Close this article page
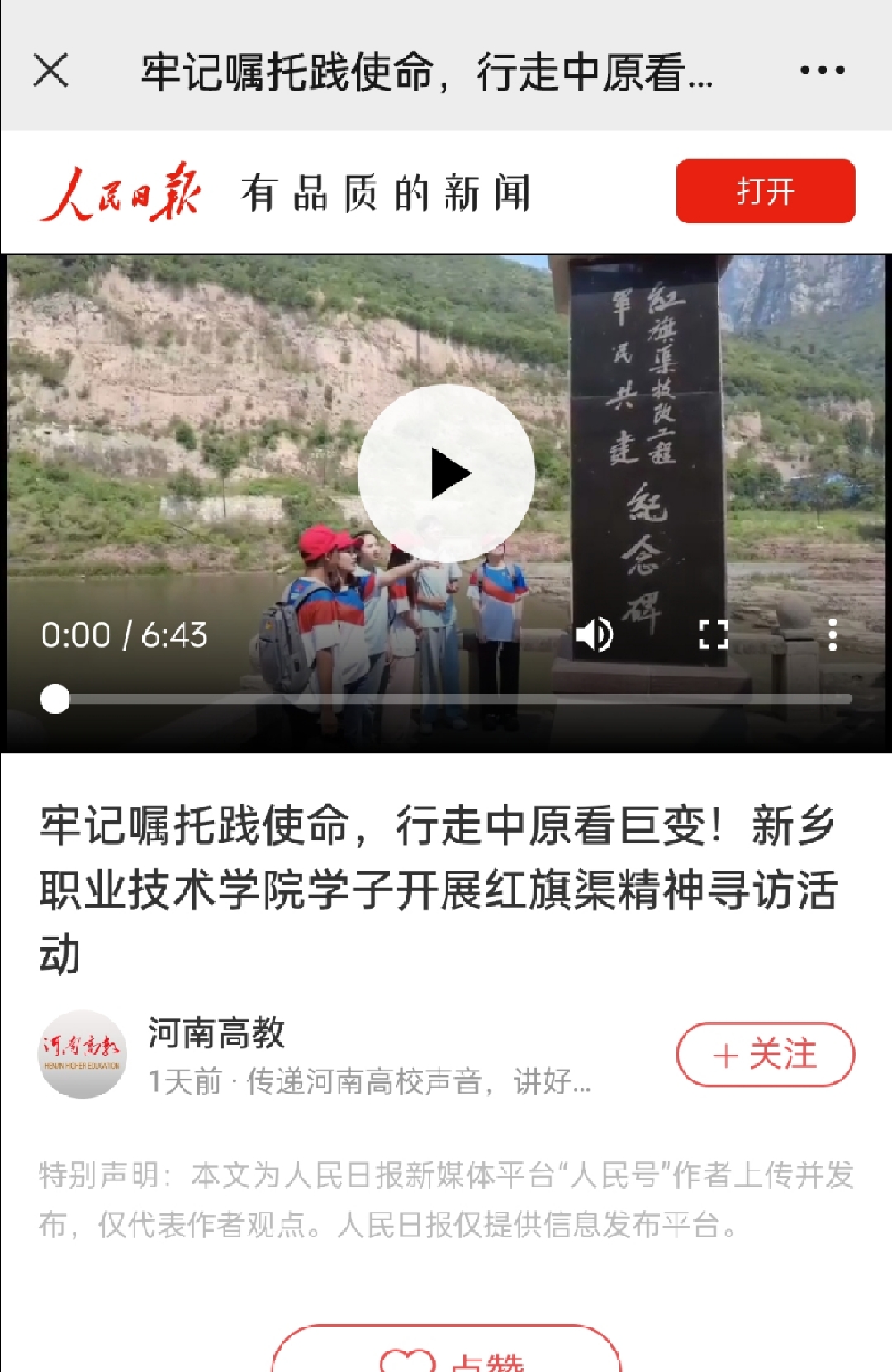The image size is (892, 1372). click(50, 70)
